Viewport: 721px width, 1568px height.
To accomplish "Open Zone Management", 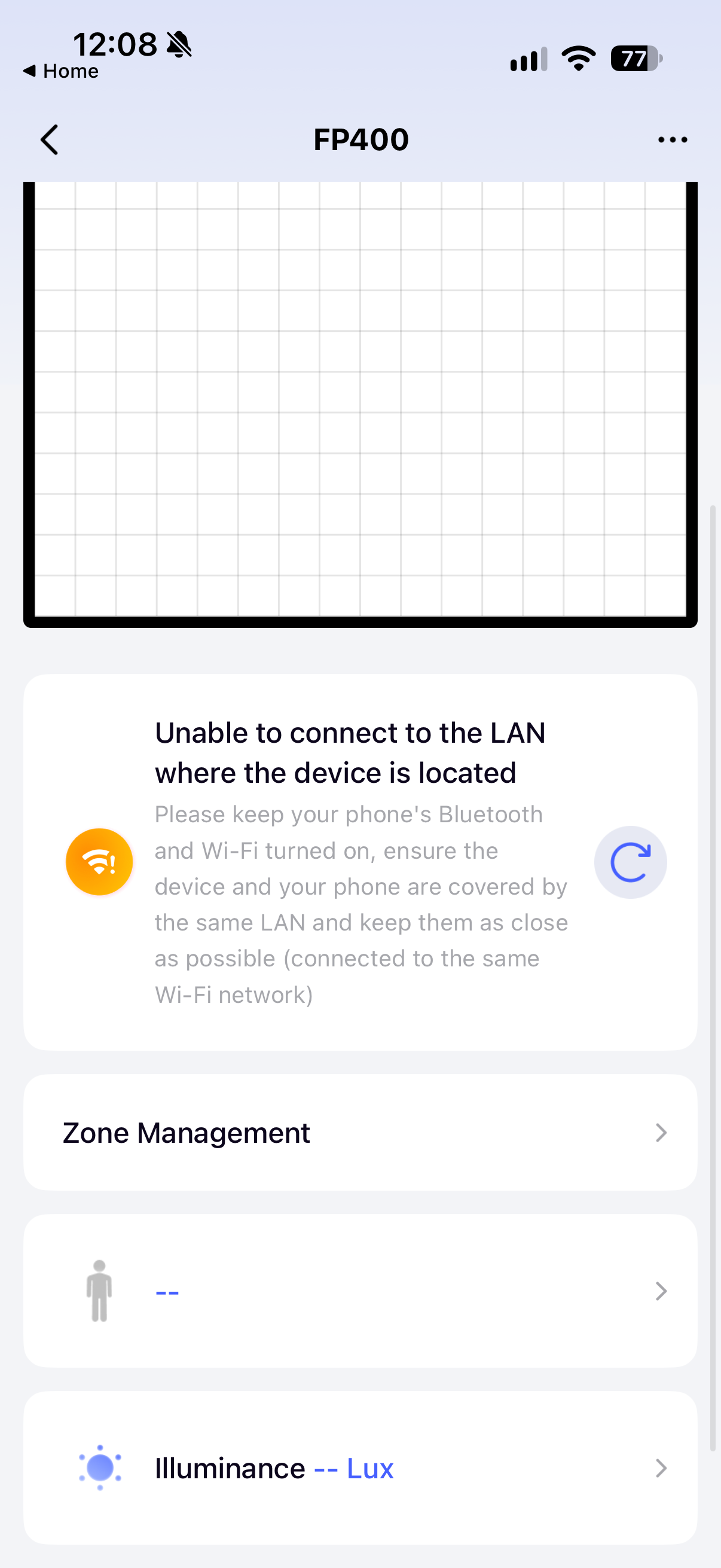I will click(x=360, y=1132).
